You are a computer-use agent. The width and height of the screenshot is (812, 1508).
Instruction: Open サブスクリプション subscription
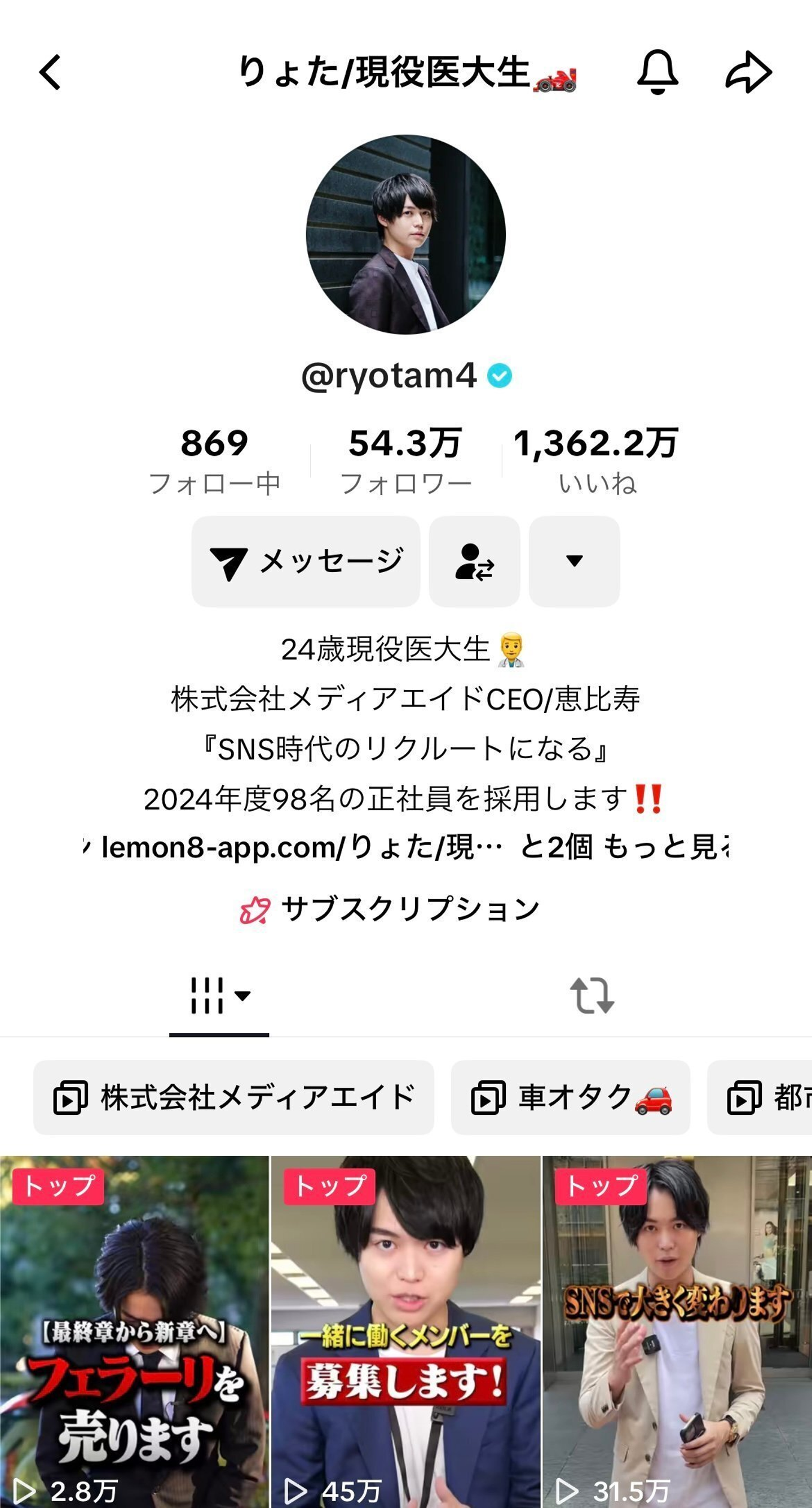pos(391,909)
